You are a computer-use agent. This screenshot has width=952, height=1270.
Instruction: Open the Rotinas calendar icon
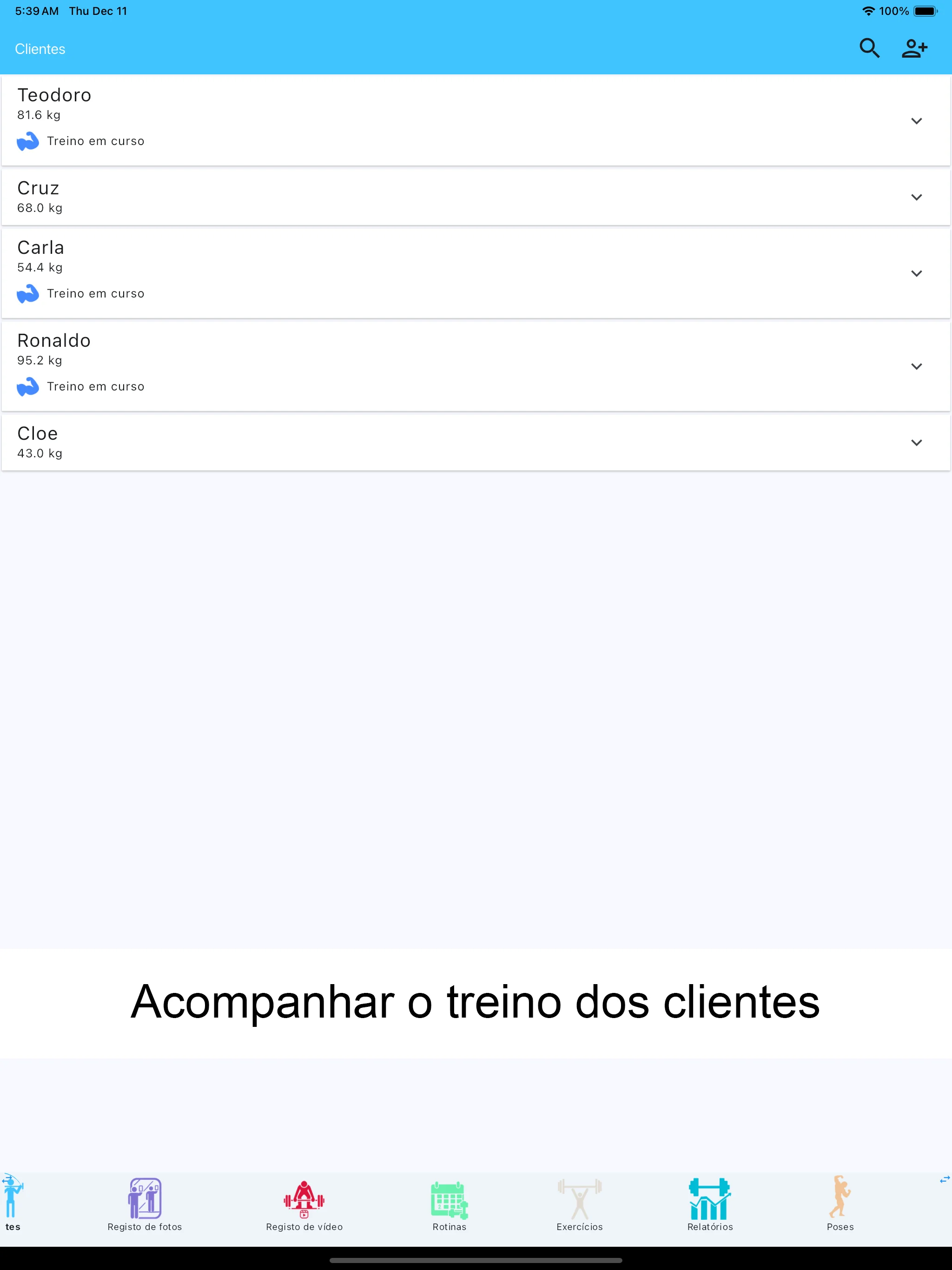449,1200
